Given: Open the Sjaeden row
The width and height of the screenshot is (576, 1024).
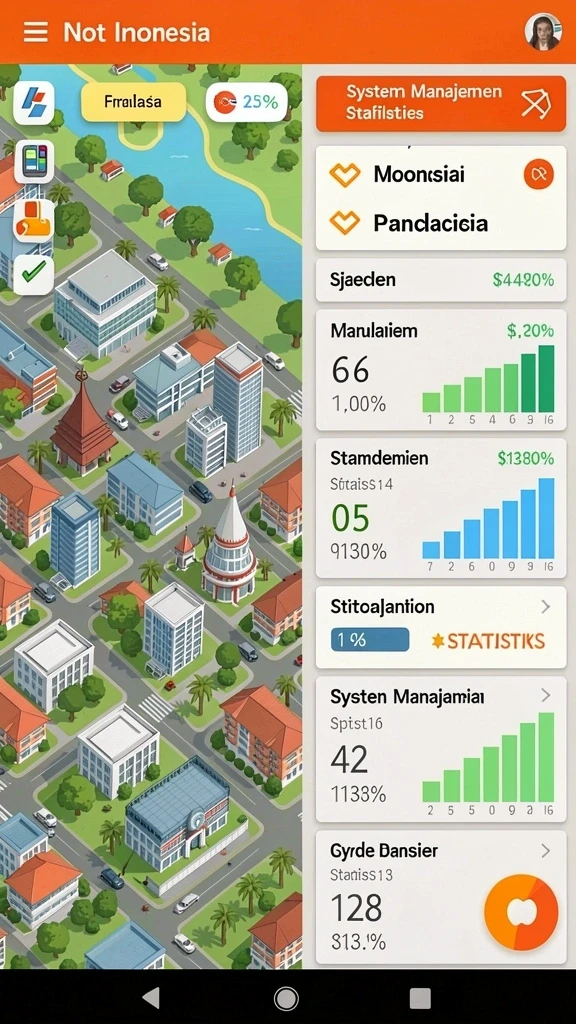Looking at the screenshot, I should pos(441,280).
